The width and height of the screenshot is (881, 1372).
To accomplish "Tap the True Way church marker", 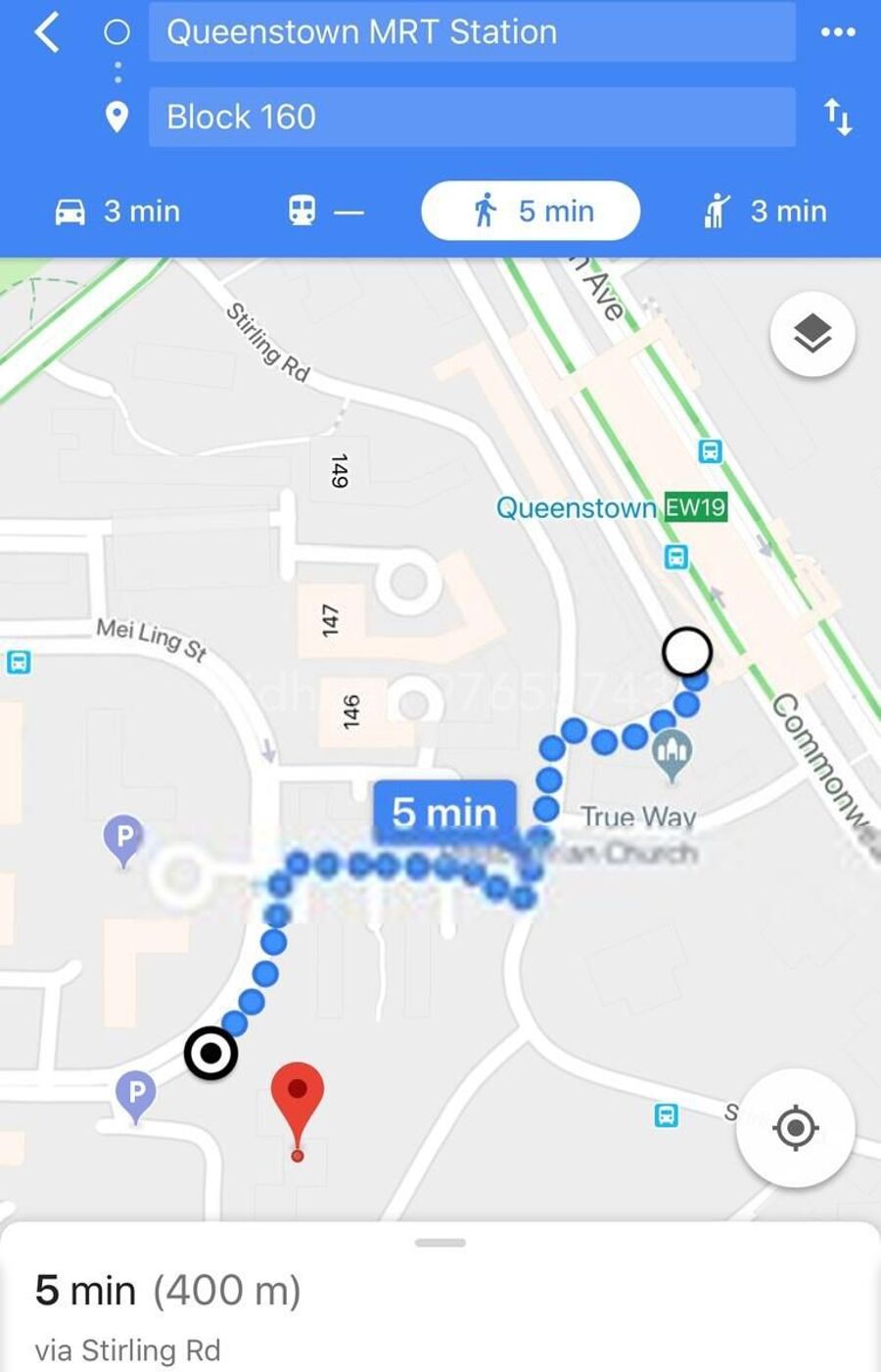I will click(672, 755).
